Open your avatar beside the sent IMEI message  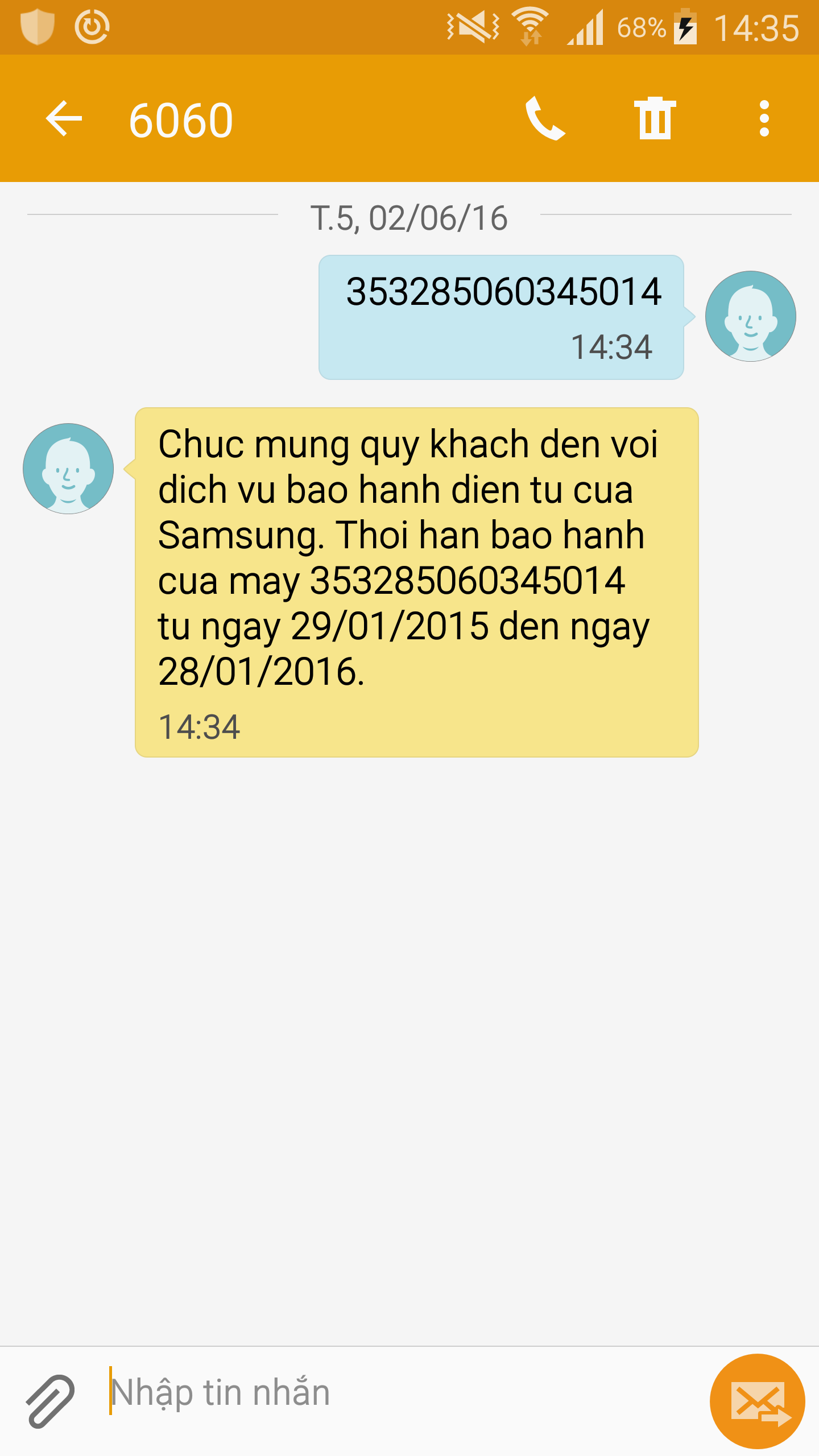point(751,316)
